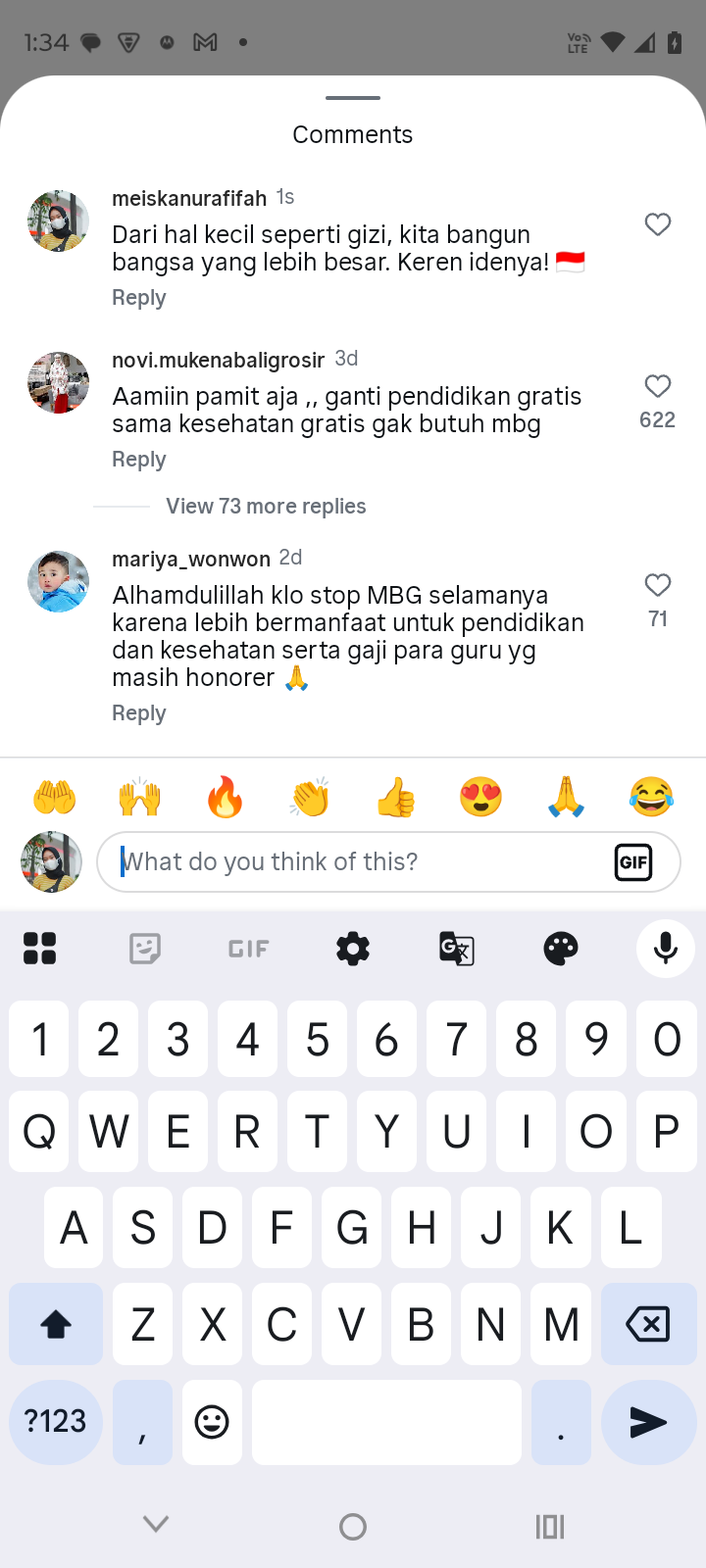Send the comment with keyboard send key
Viewport: 706px width, 1568px height.
point(647,1422)
